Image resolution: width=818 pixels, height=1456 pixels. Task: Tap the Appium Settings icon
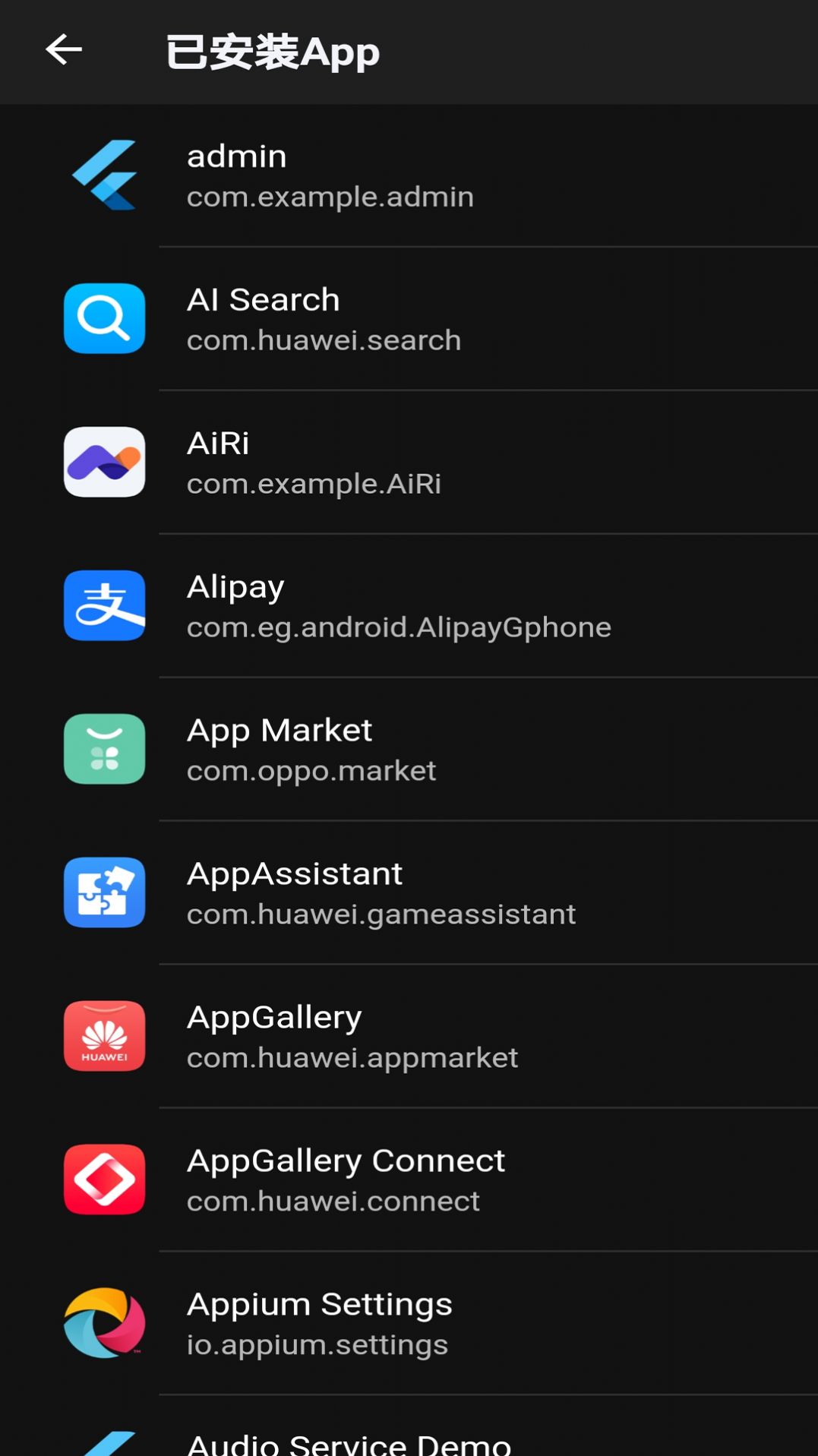104,1323
